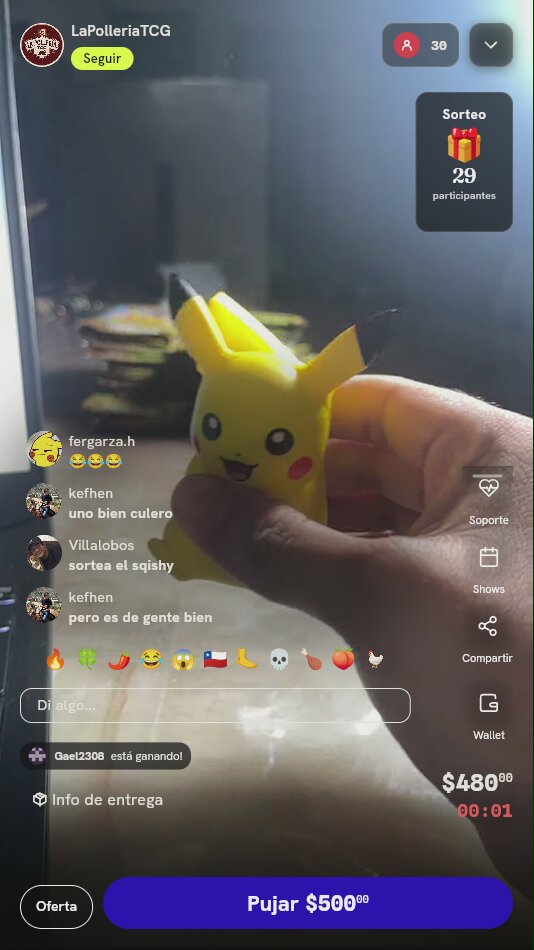Open the Wallet

point(489,716)
